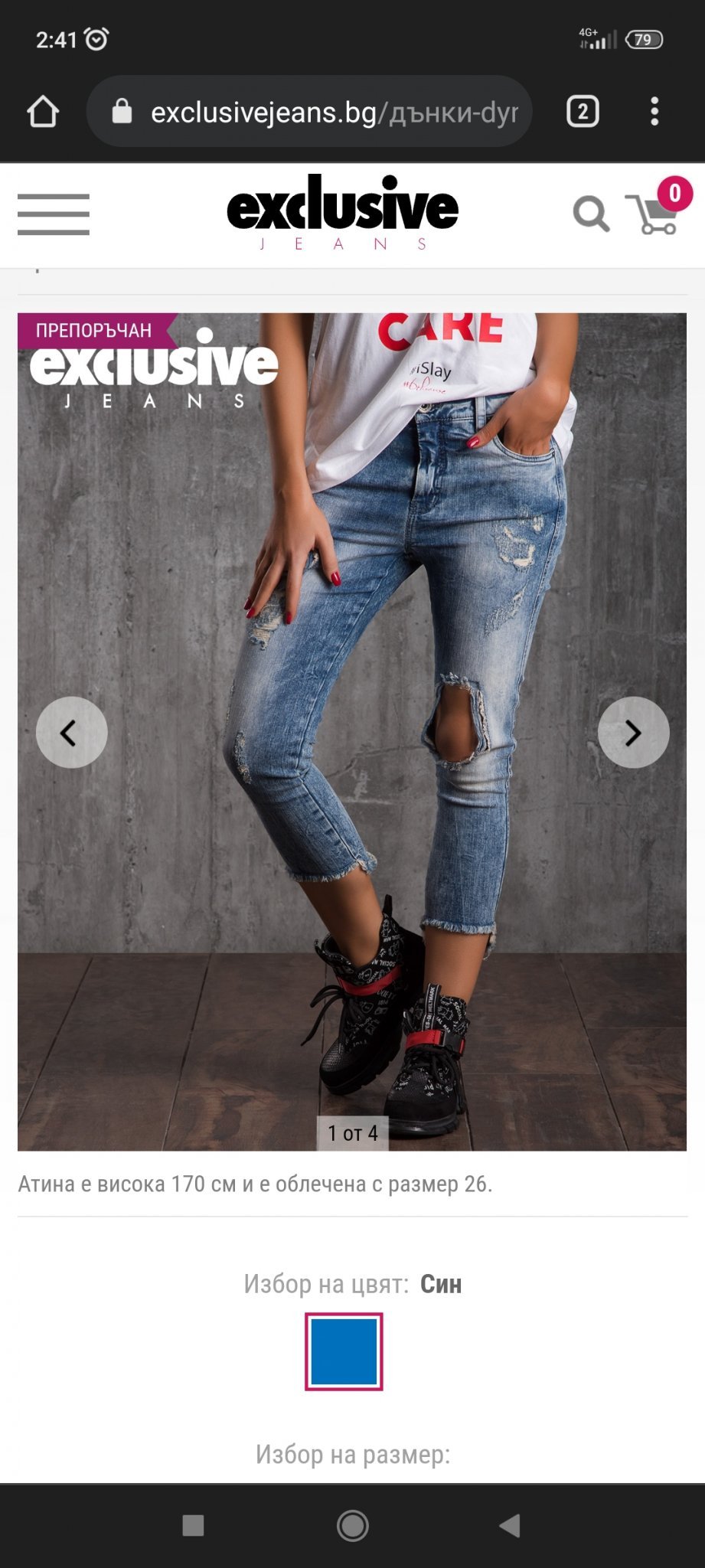The width and height of the screenshot is (705, 1568).
Task: Open the browser overflow menu
Action: 654,112
